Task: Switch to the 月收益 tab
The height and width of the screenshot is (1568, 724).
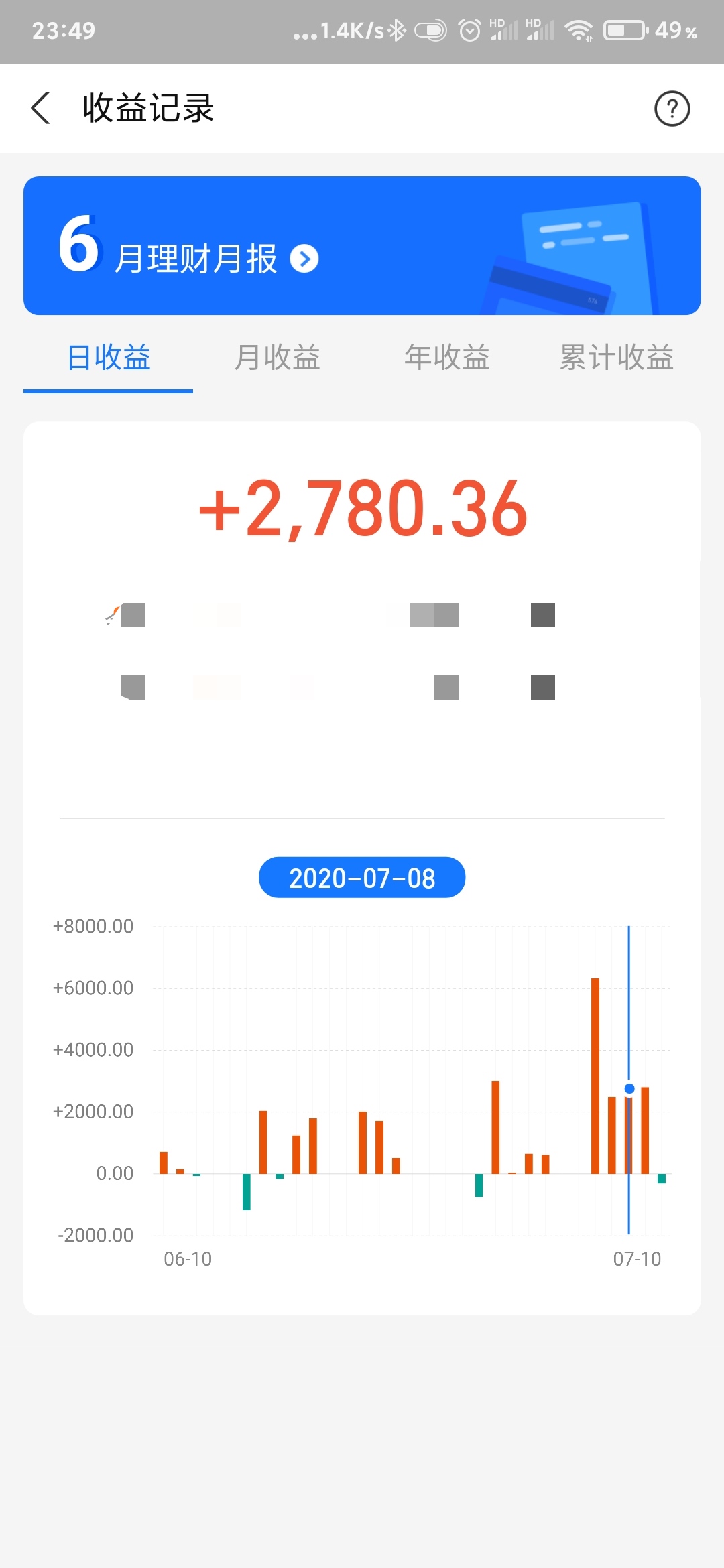Action: pyautogui.click(x=278, y=358)
